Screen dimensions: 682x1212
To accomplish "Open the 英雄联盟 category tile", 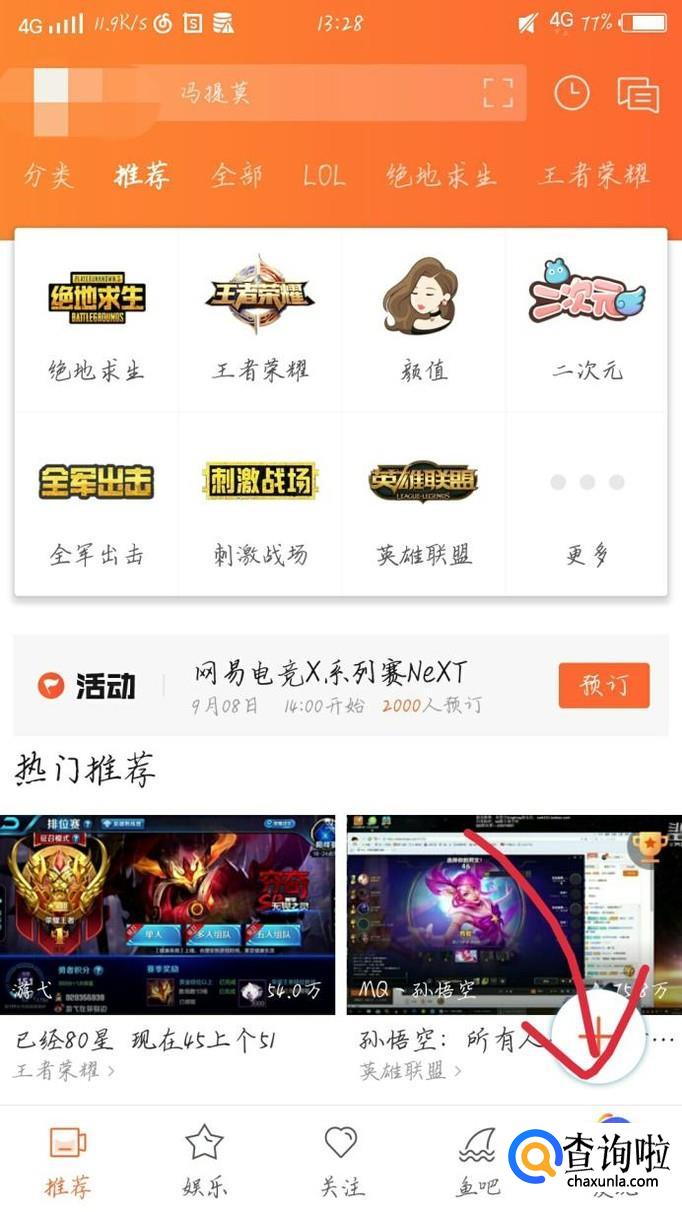I will (423, 505).
